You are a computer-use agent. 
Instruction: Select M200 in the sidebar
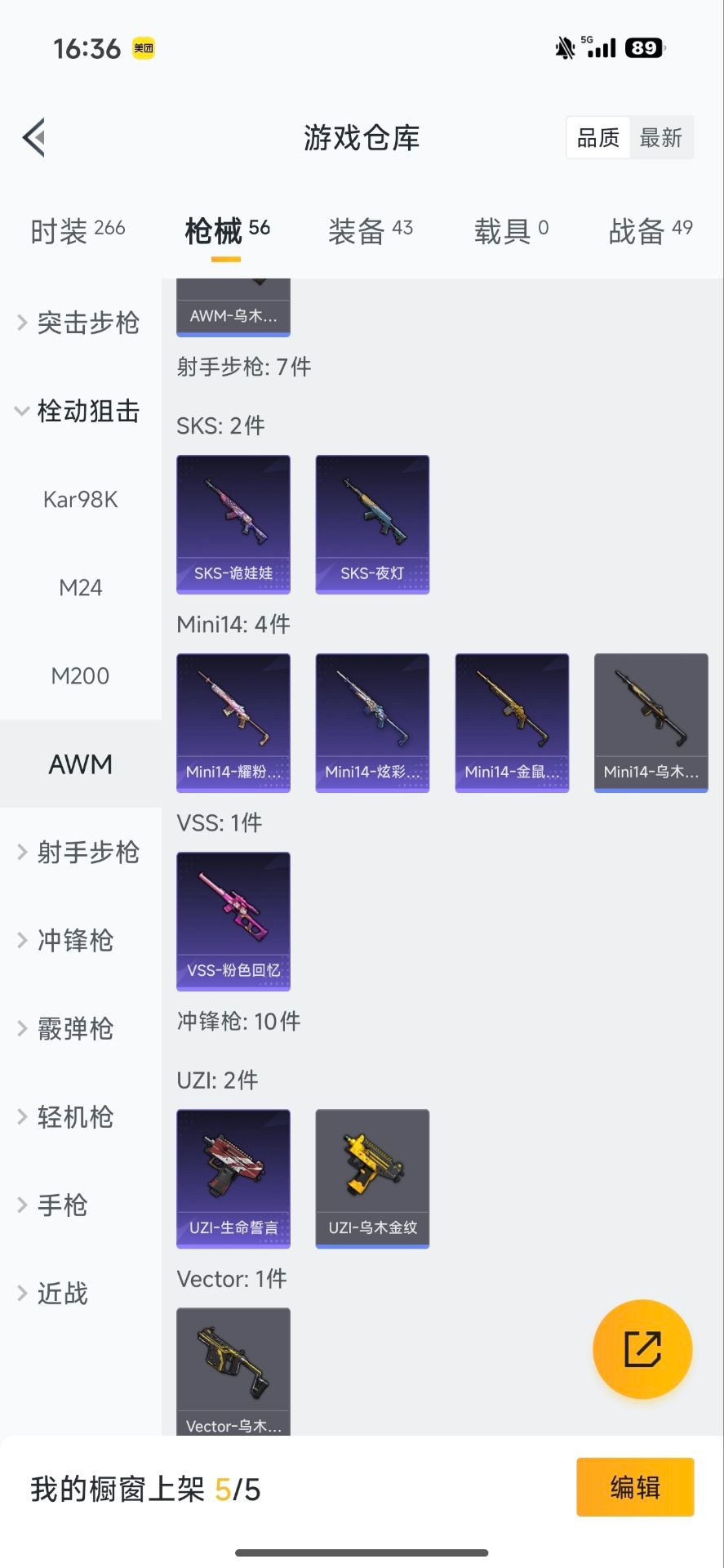click(x=80, y=675)
